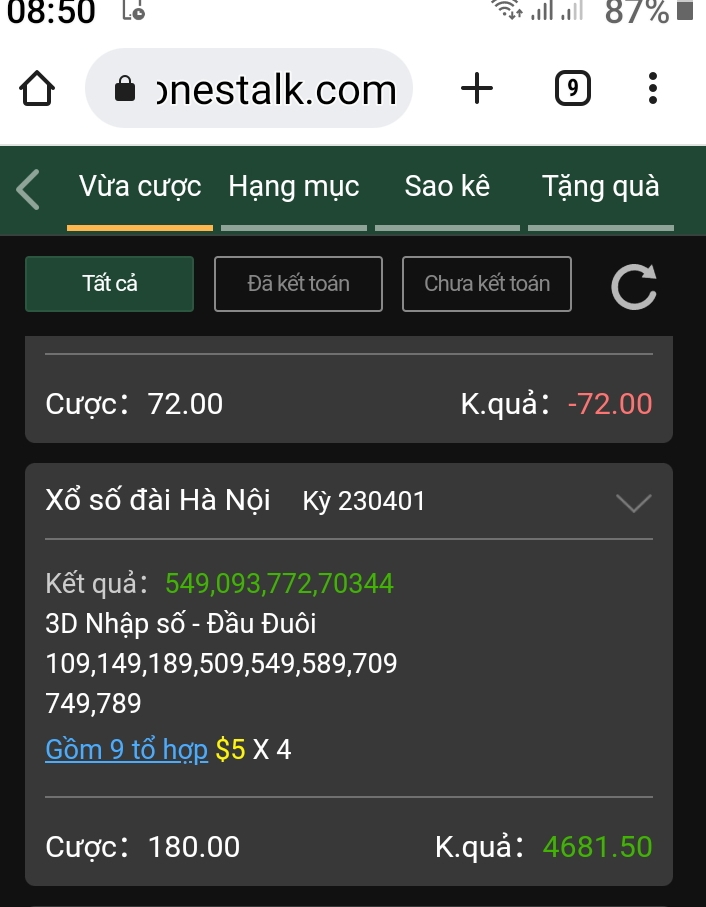Open the browser overflow menu
The image size is (706, 907).
tap(653, 89)
